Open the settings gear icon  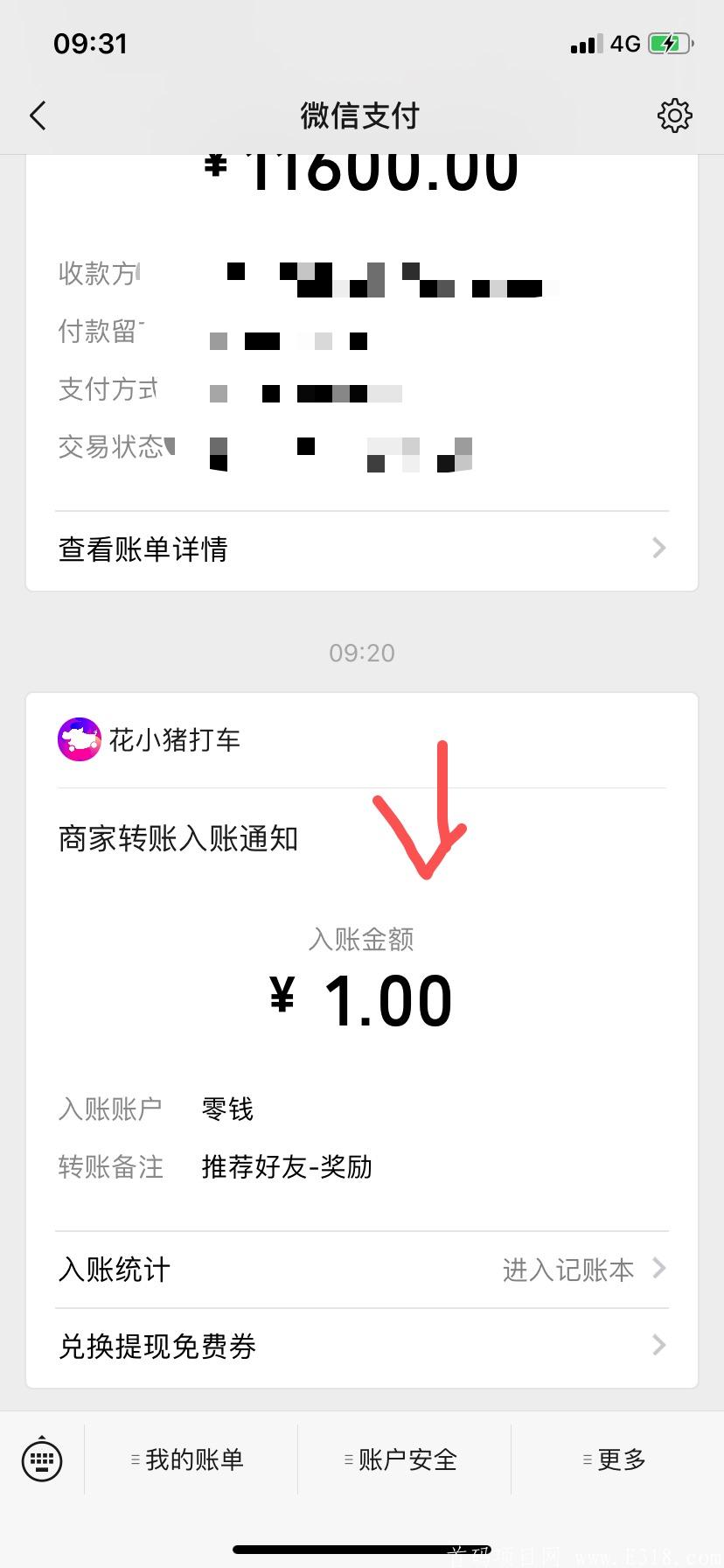pos(674,115)
